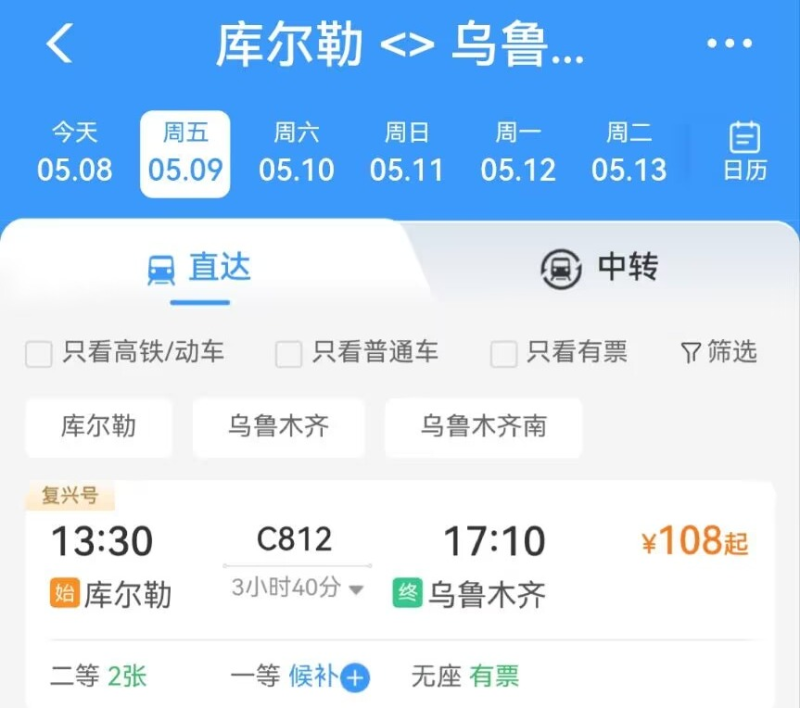This screenshot has height=708, width=800.
Task: Check 只看高铁/动车 filter
Action: pyautogui.click(x=39, y=353)
